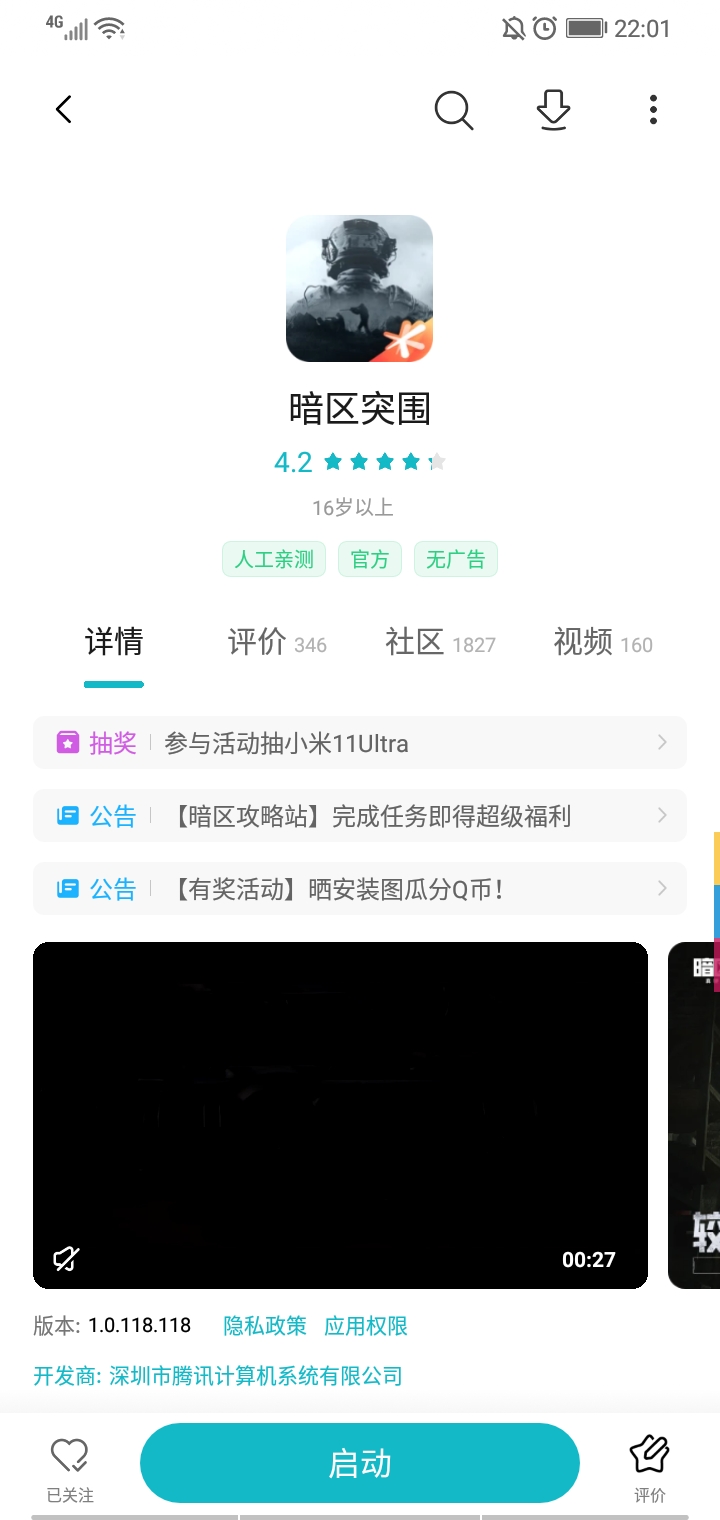The image size is (720, 1520).
Task: Go back using the top-left arrow
Action: [64, 109]
